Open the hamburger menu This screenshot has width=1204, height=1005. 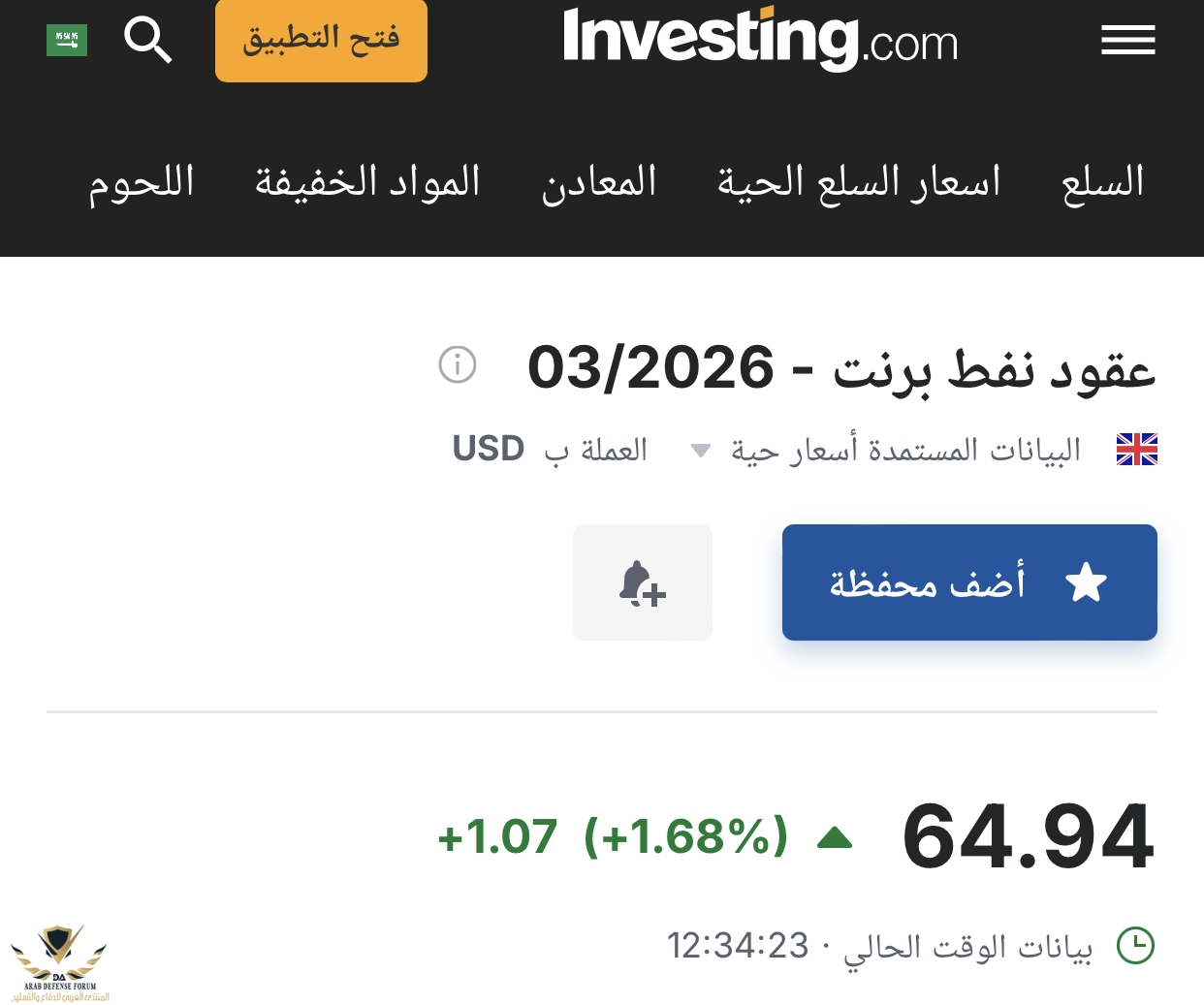click(1127, 41)
